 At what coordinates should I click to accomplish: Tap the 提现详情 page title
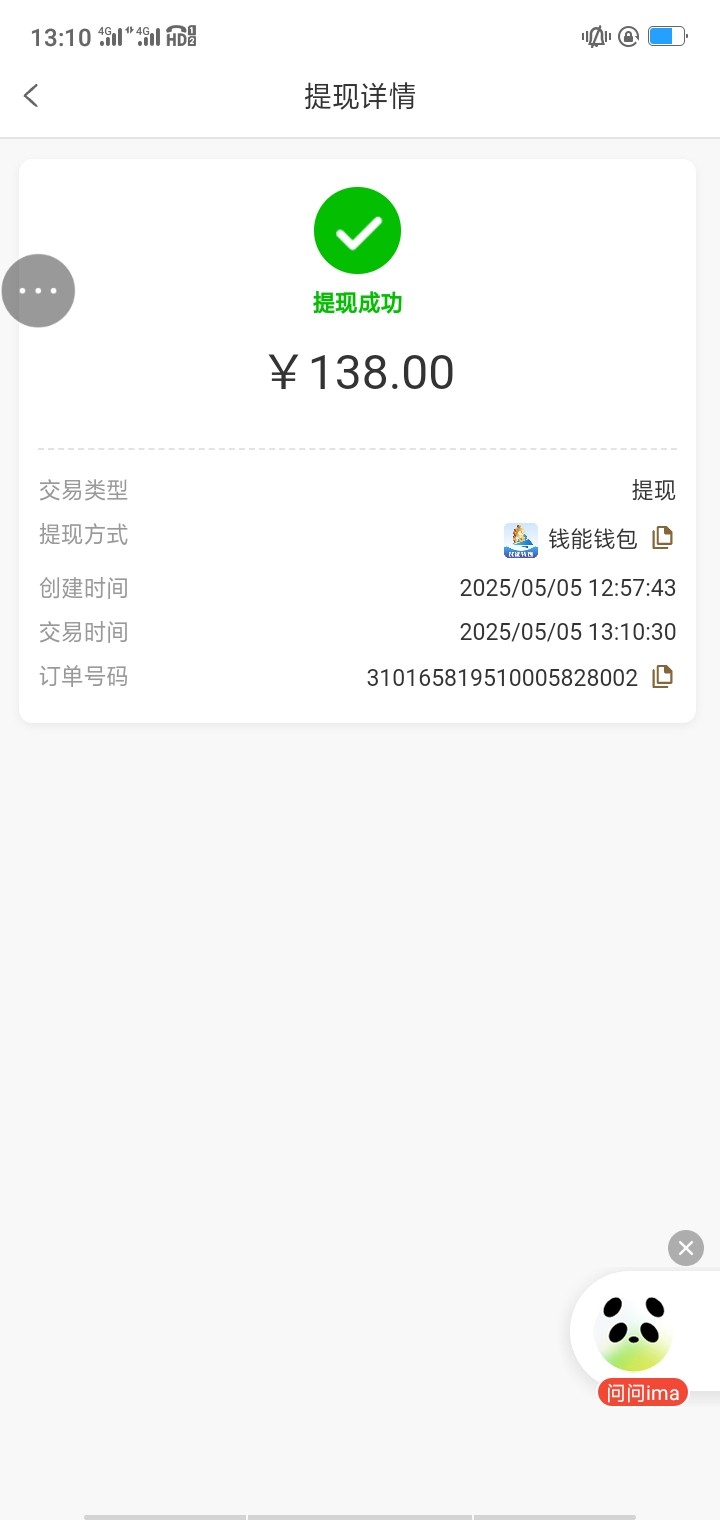(x=357, y=97)
